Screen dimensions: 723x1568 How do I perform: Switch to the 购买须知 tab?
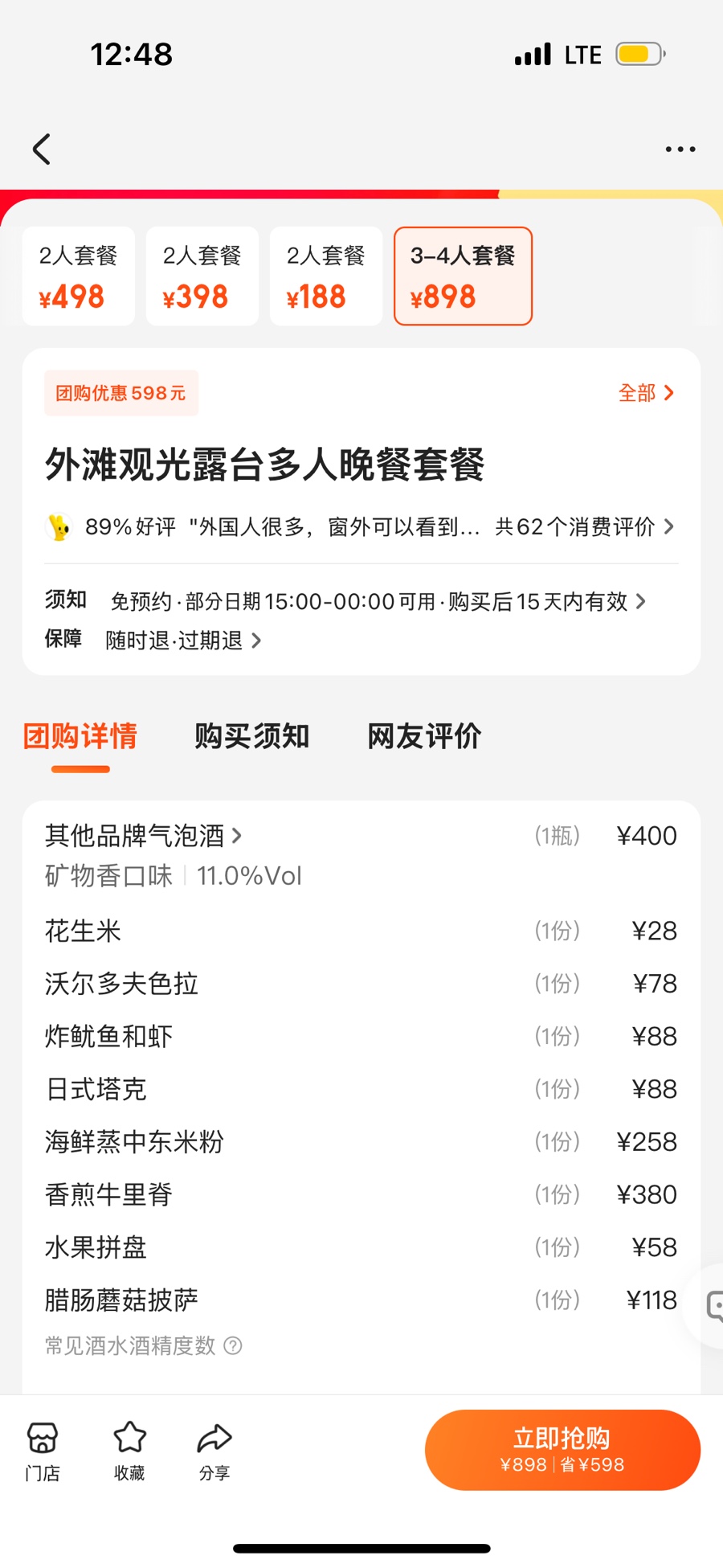pos(251,736)
